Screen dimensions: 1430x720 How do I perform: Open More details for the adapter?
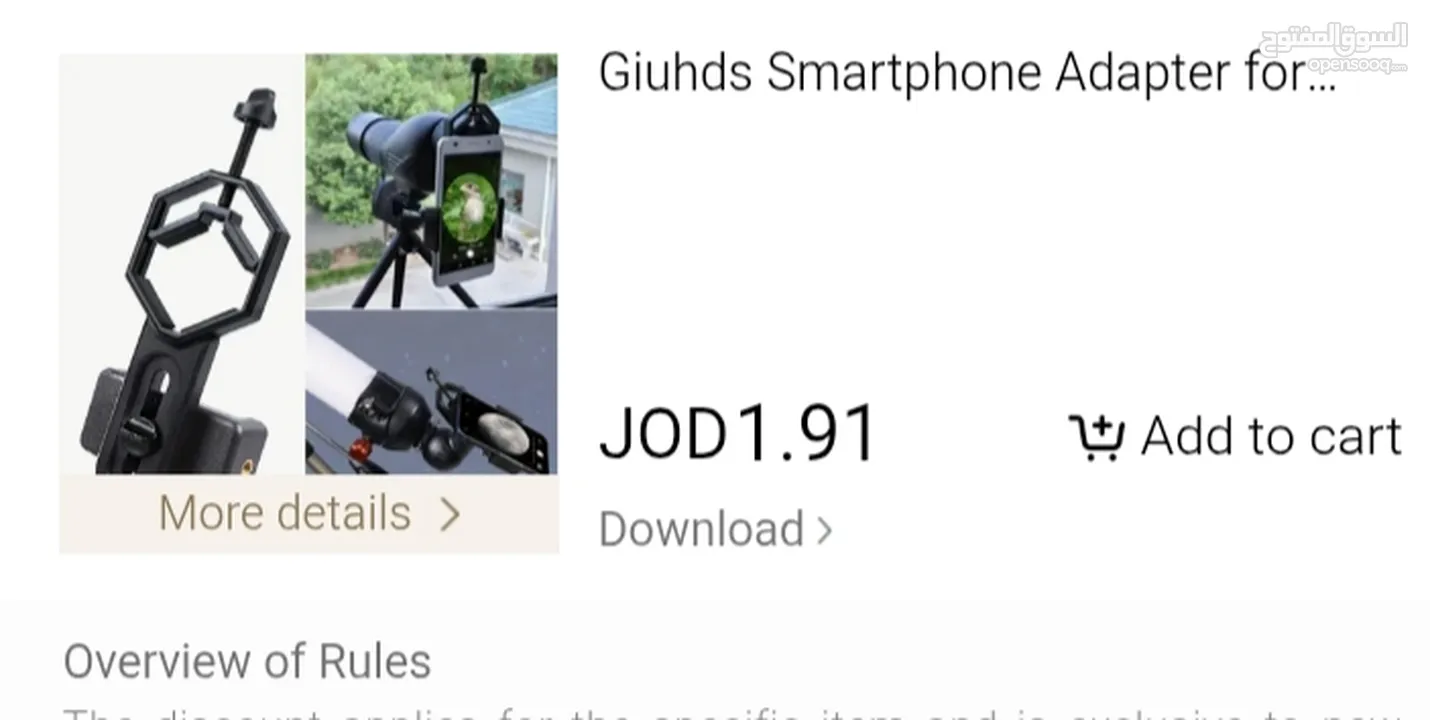(x=308, y=514)
